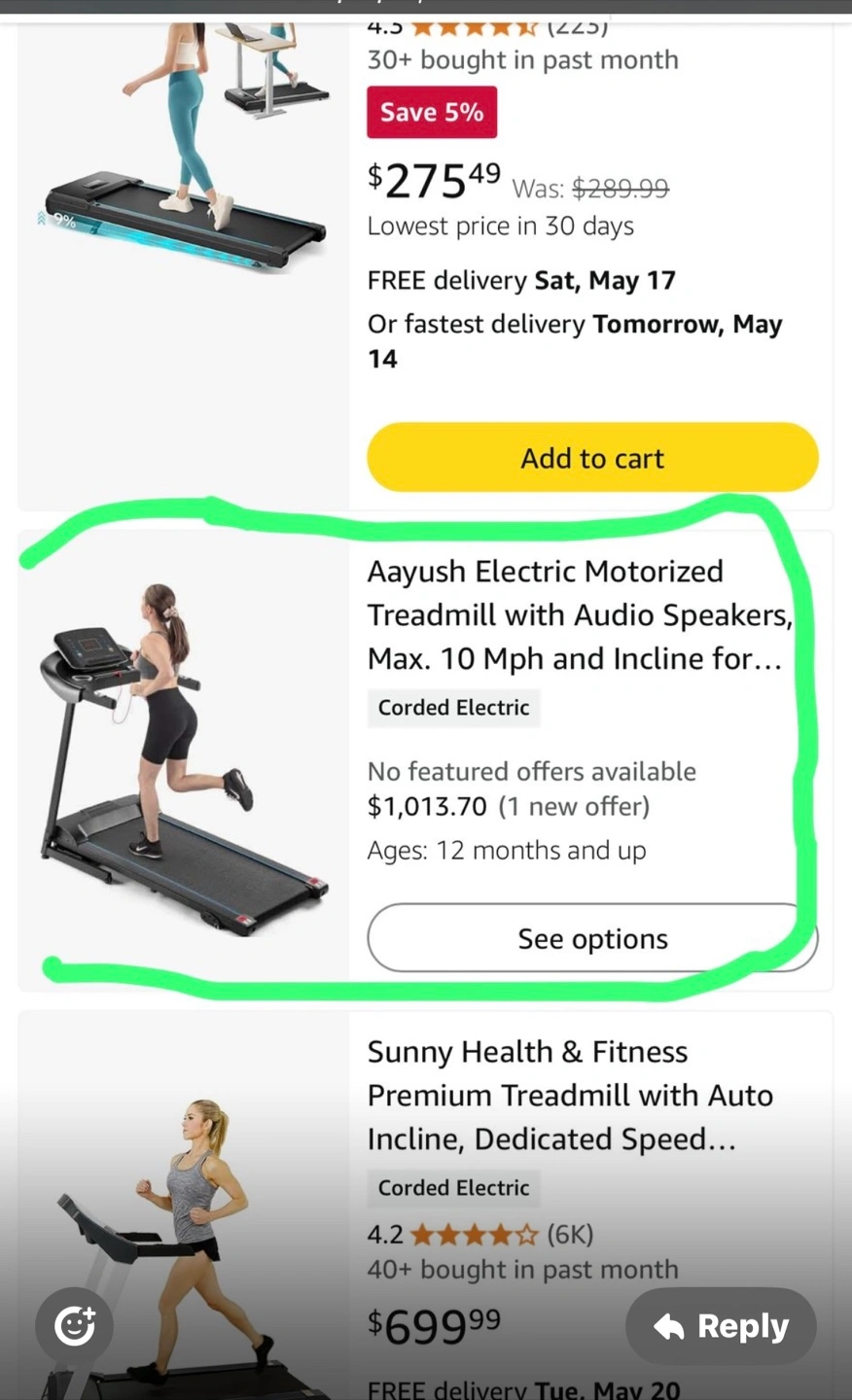Open the emoji reaction picker
The width and height of the screenshot is (852, 1400).
75,1326
